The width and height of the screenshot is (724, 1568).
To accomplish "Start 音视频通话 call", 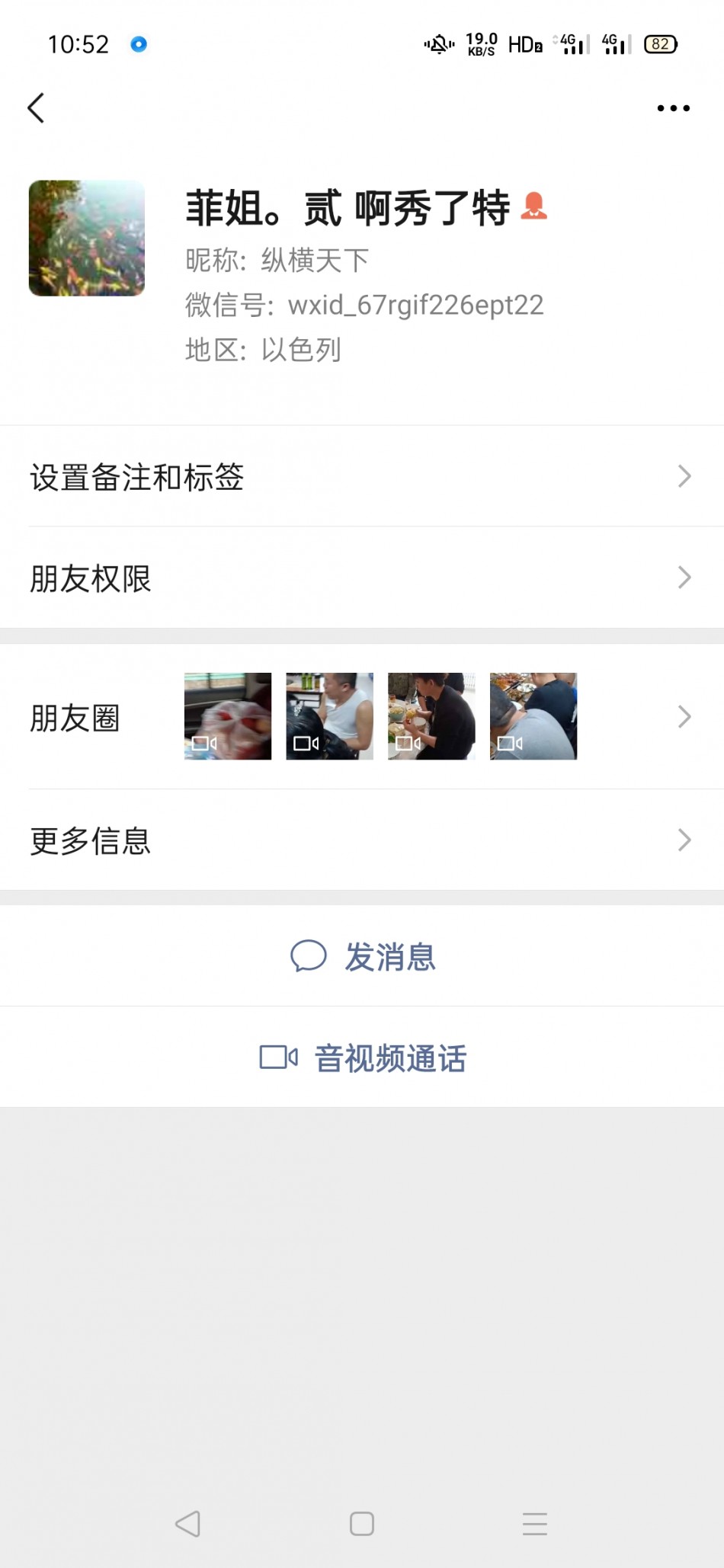I will click(363, 1058).
